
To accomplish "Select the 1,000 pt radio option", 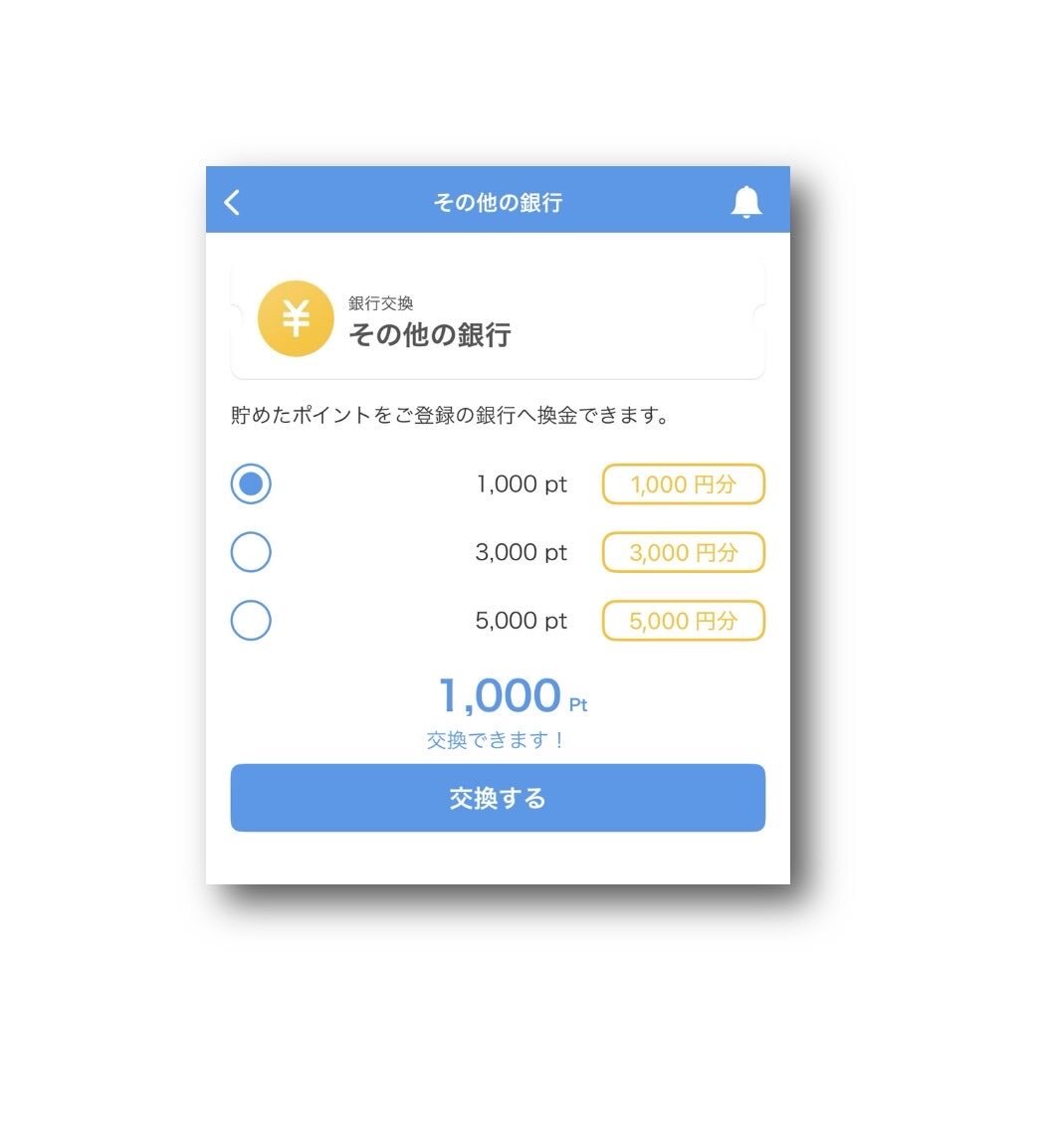I will [251, 484].
